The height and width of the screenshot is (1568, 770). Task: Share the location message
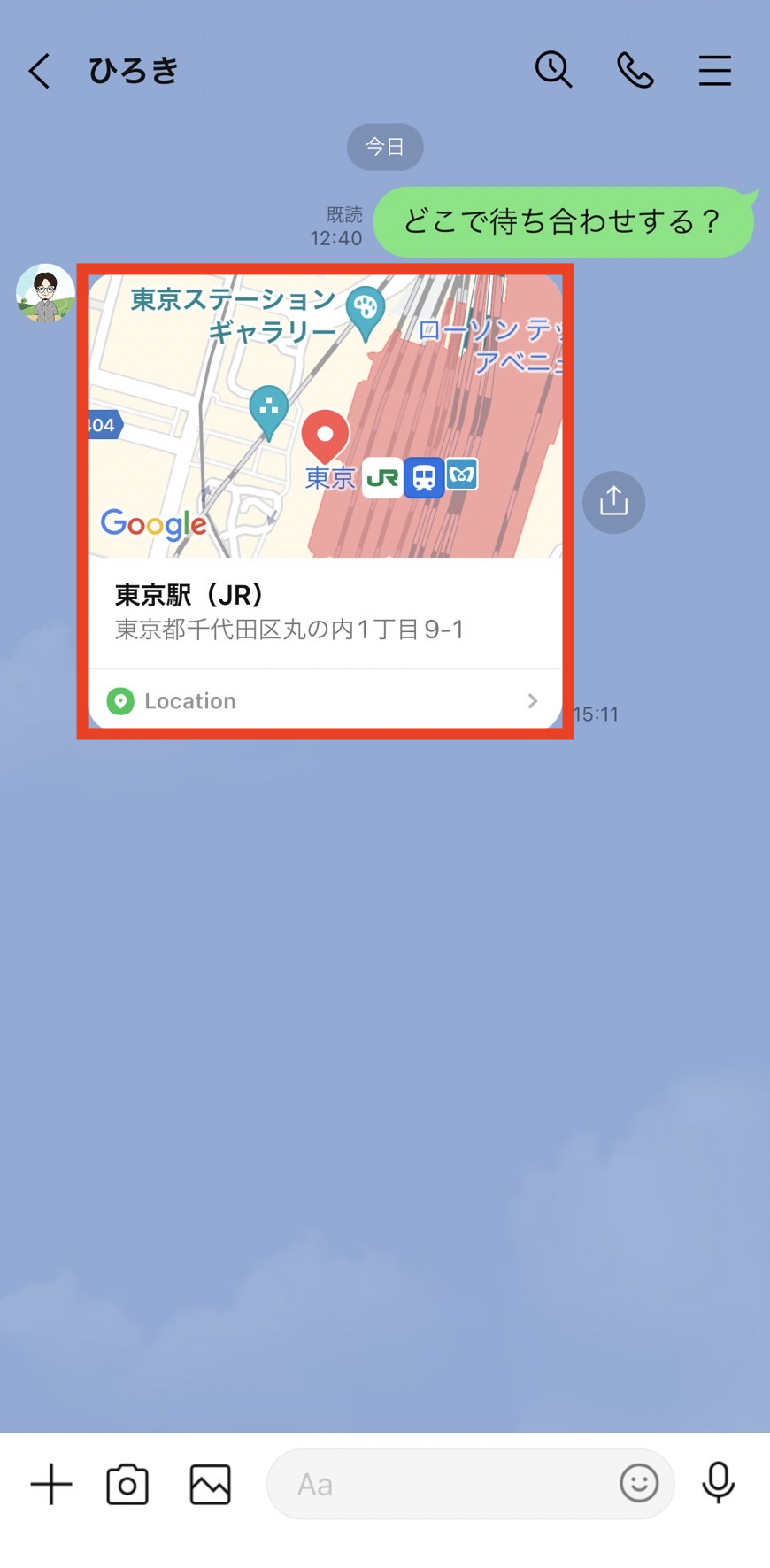coord(613,502)
